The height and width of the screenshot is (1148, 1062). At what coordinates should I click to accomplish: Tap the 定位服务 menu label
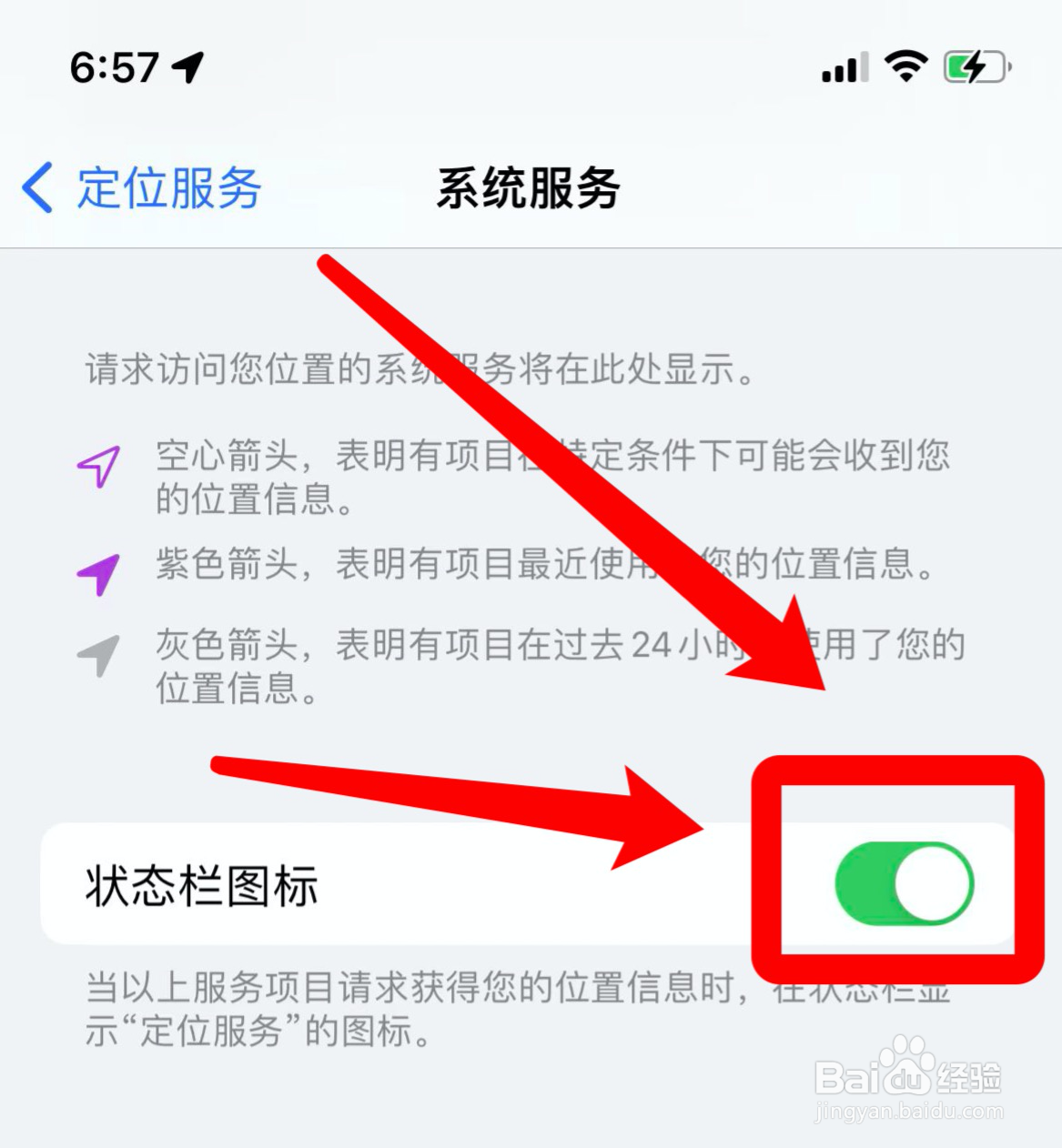pyautogui.click(x=168, y=189)
